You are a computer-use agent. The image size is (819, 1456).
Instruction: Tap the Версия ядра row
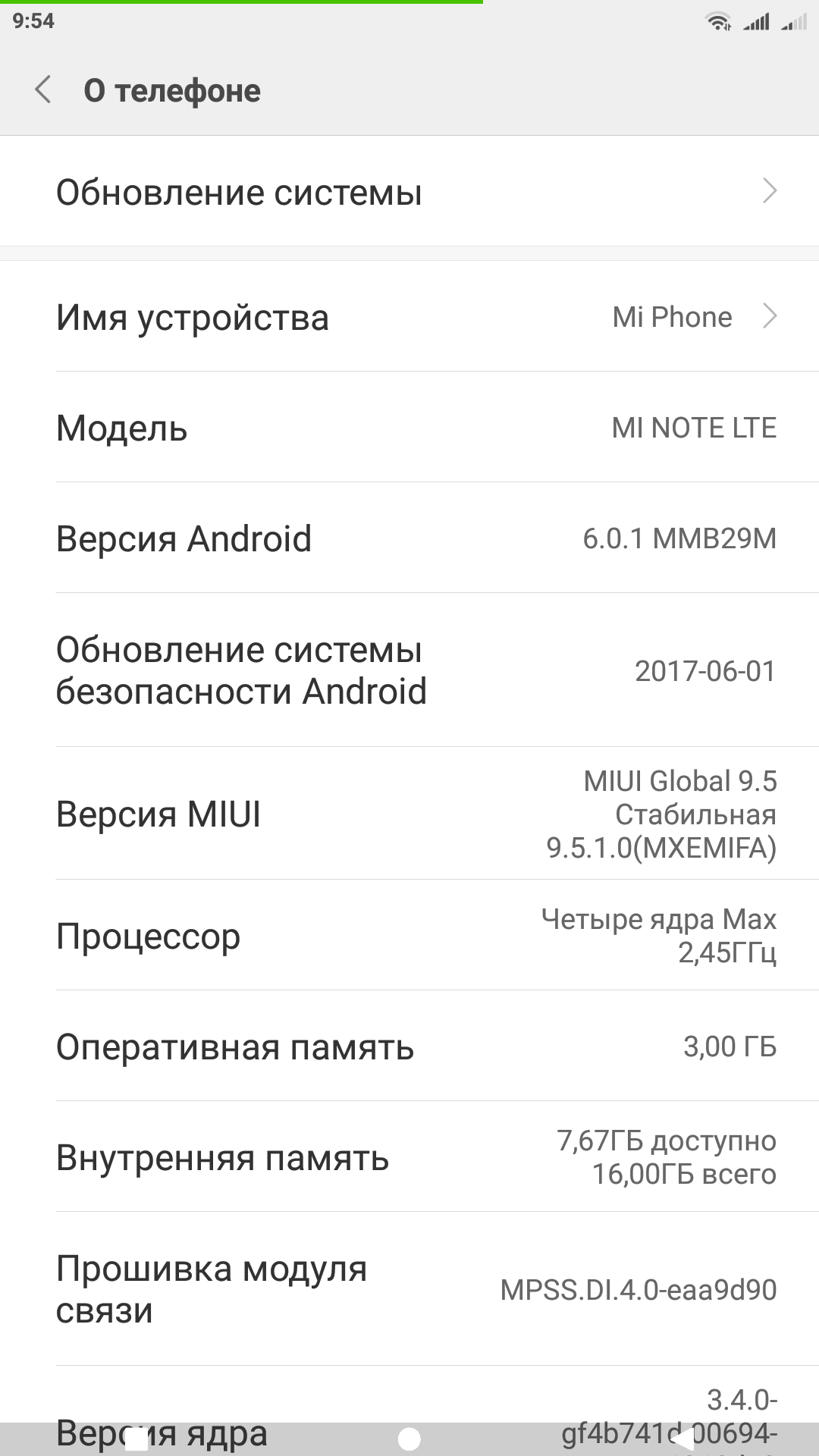click(409, 1410)
